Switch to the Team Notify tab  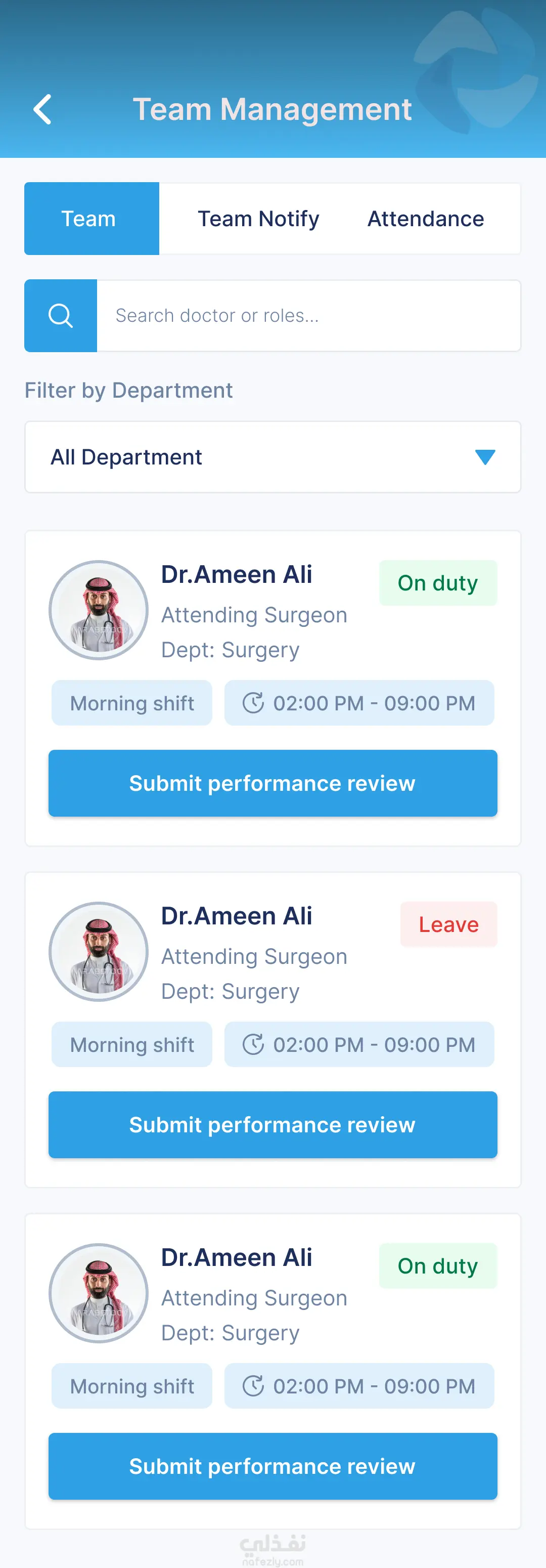(x=258, y=219)
